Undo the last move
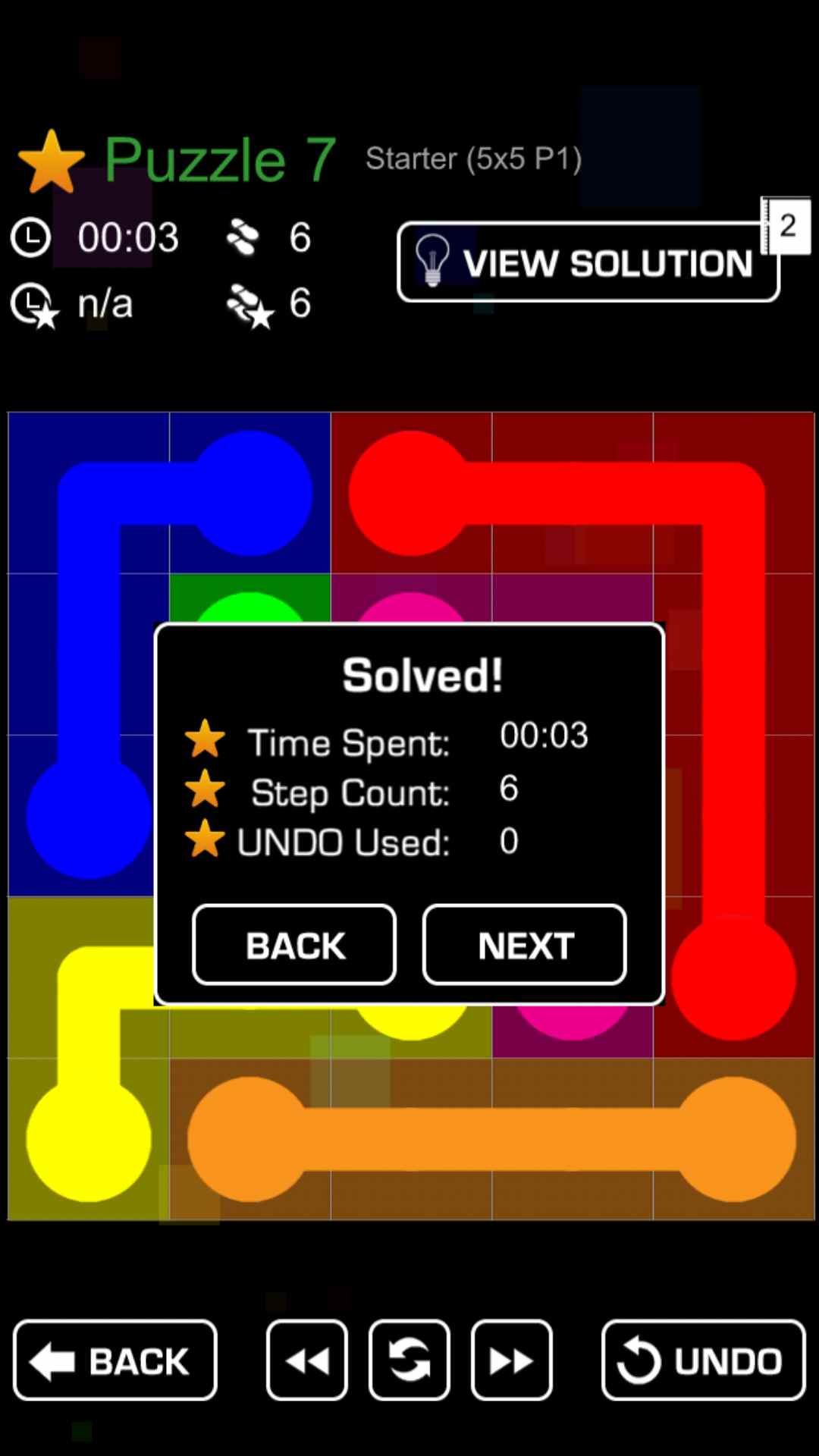 point(703,1360)
